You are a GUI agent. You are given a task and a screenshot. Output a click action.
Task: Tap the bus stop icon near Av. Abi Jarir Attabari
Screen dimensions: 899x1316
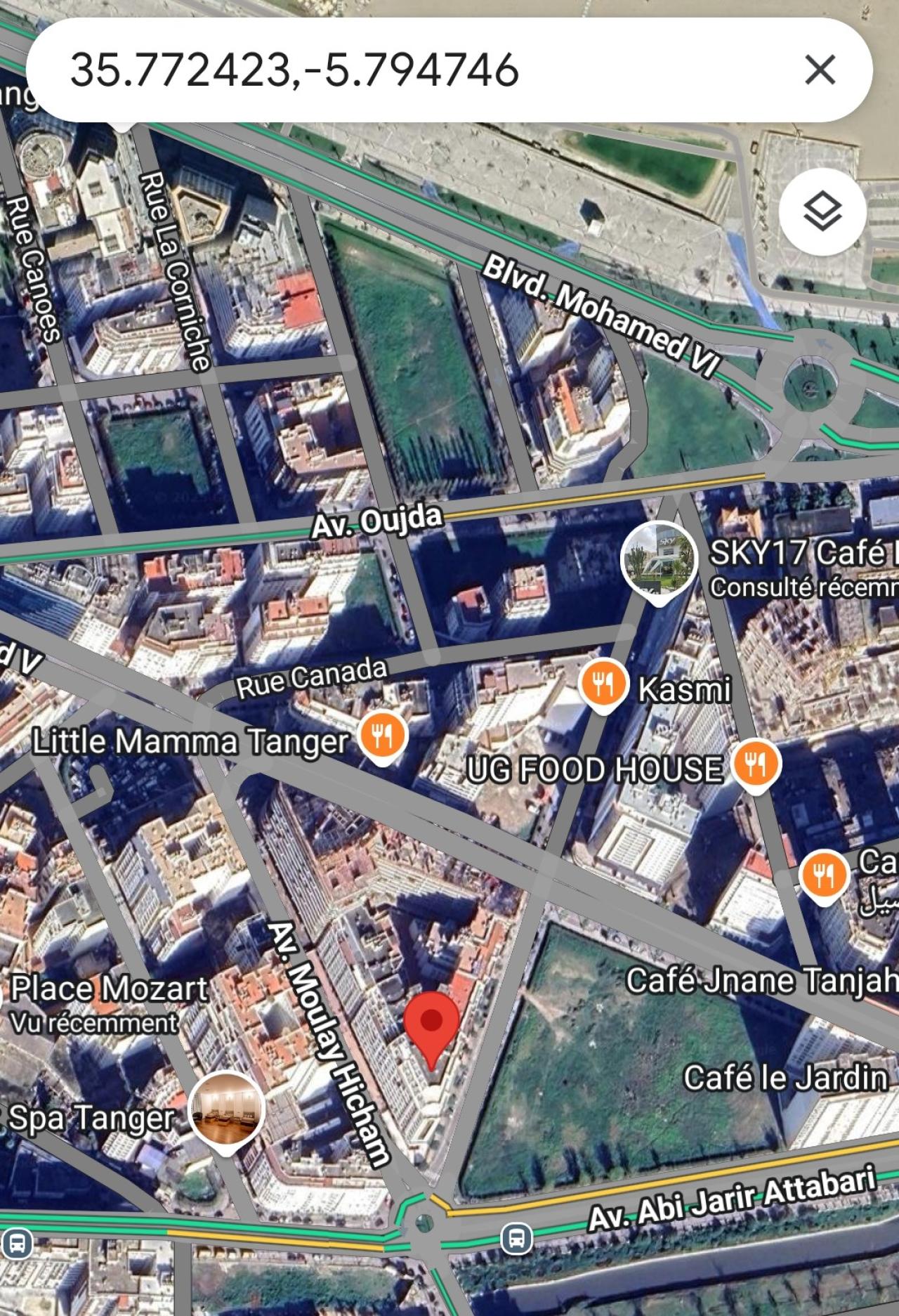pyautogui.click(x=516, y=1239)
